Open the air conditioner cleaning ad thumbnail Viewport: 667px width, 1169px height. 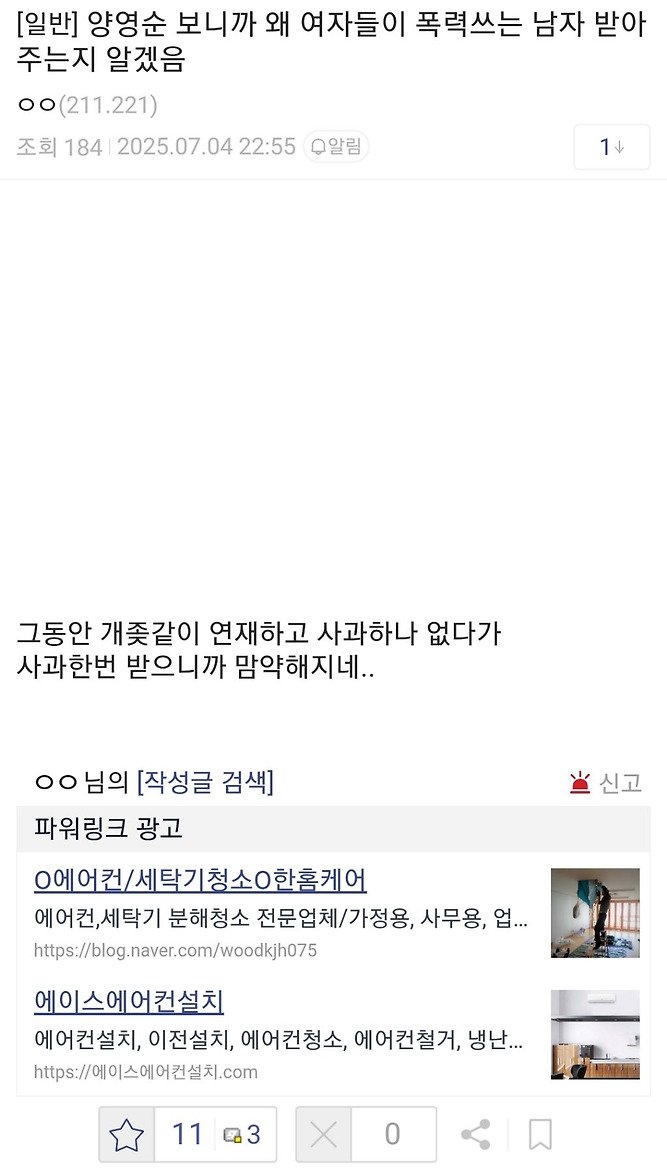coord(595,913)
